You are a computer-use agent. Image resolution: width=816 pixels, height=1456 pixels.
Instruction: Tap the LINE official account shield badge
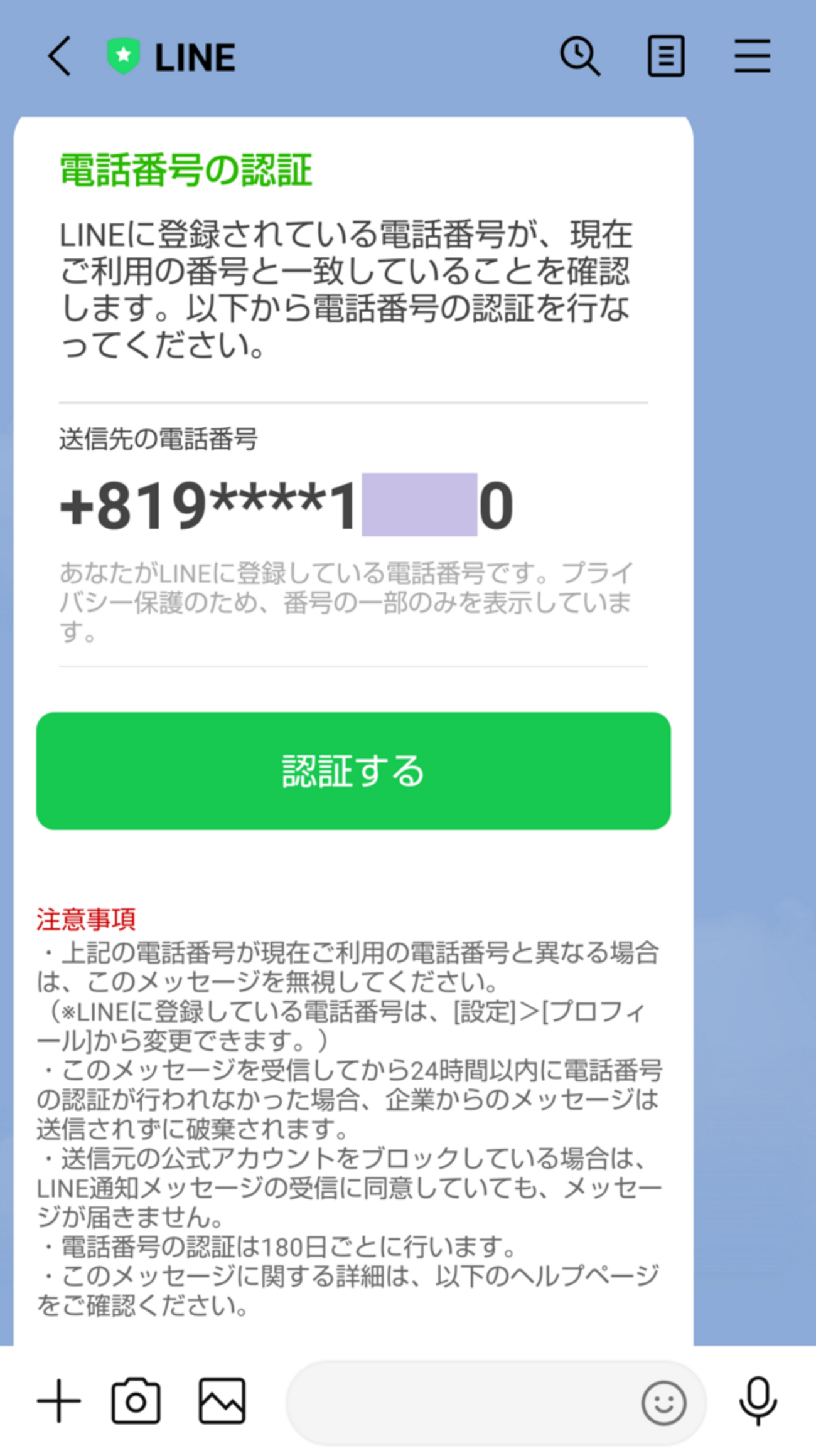point(123,55)
